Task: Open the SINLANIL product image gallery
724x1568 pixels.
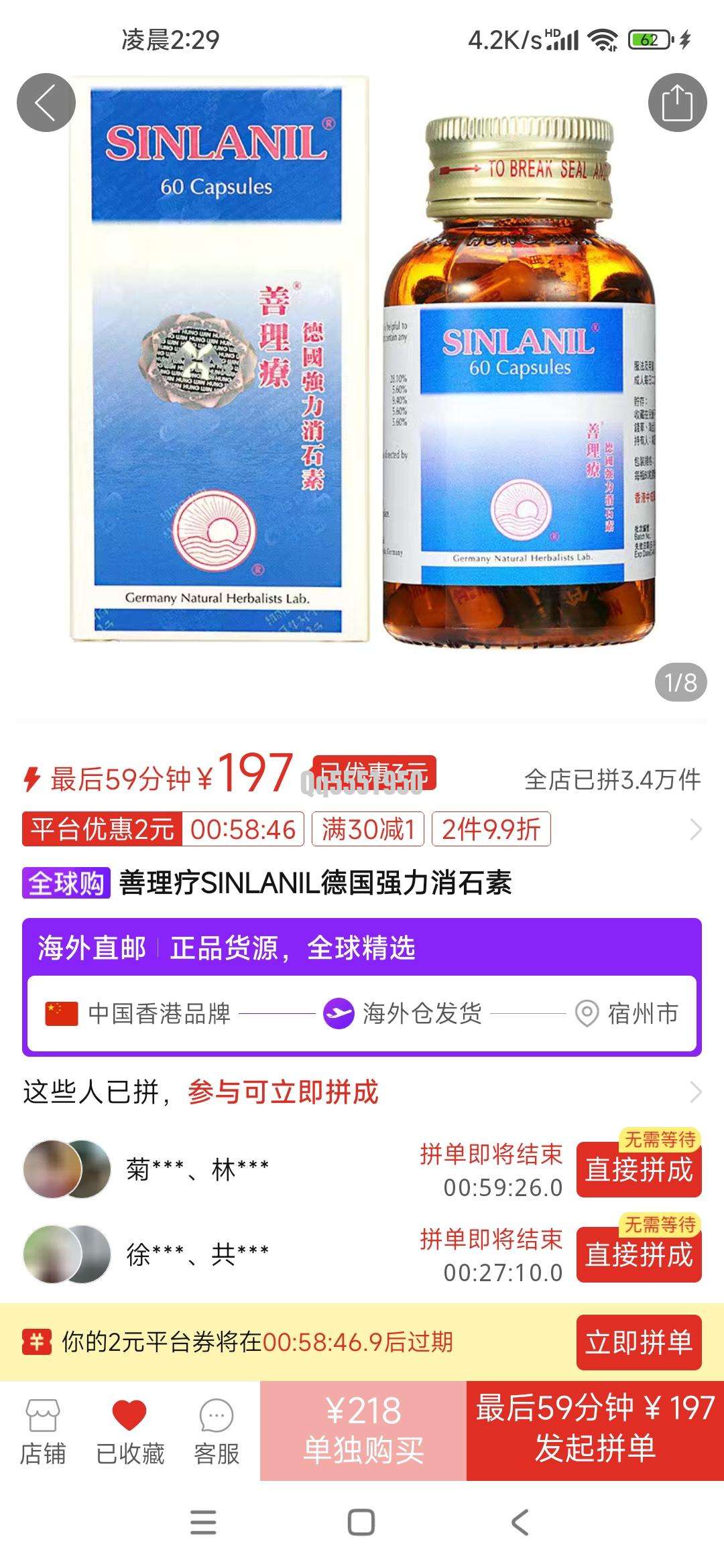Action: (362, 375)
